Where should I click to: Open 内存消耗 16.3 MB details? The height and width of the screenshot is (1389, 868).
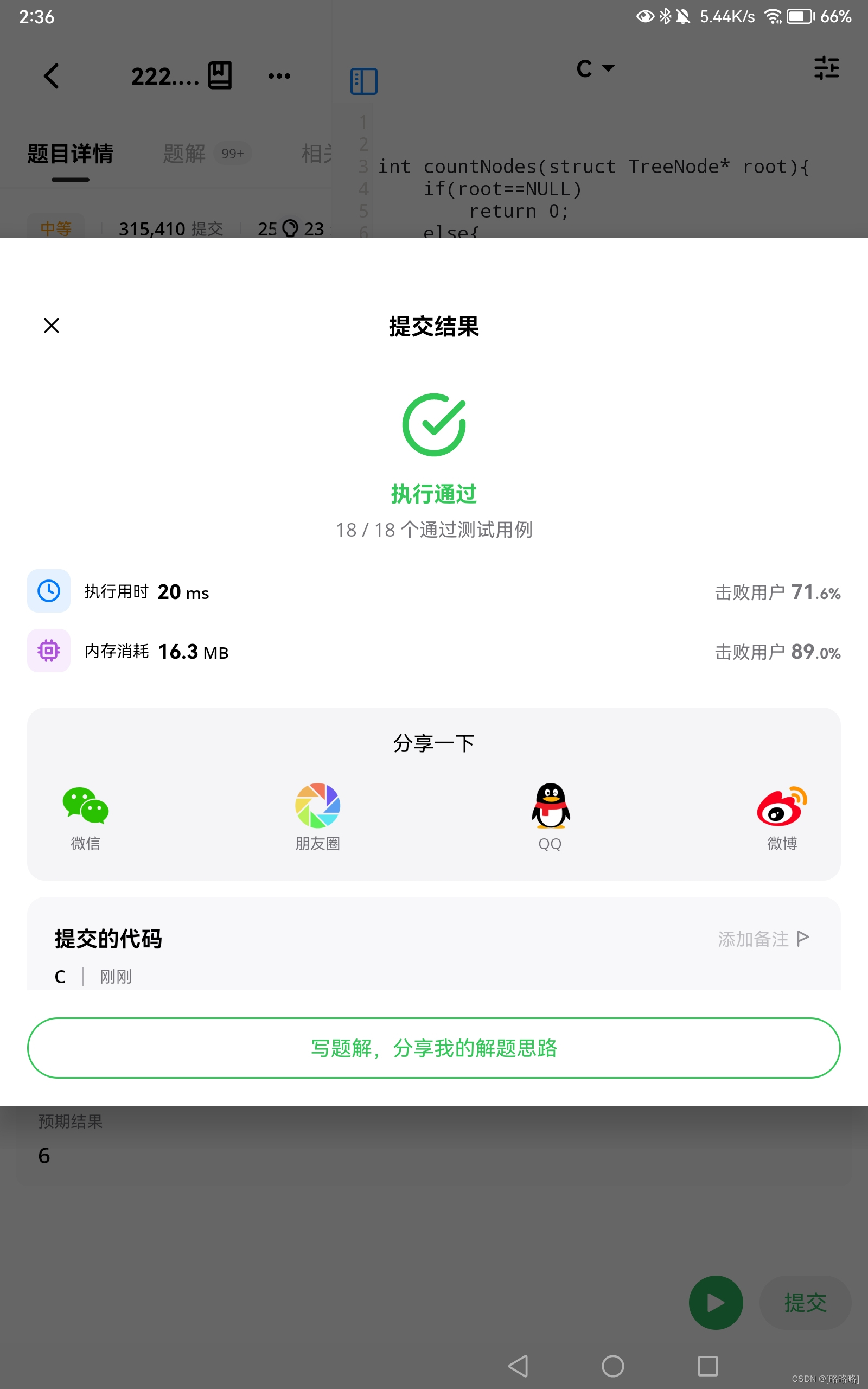[156, 651]
